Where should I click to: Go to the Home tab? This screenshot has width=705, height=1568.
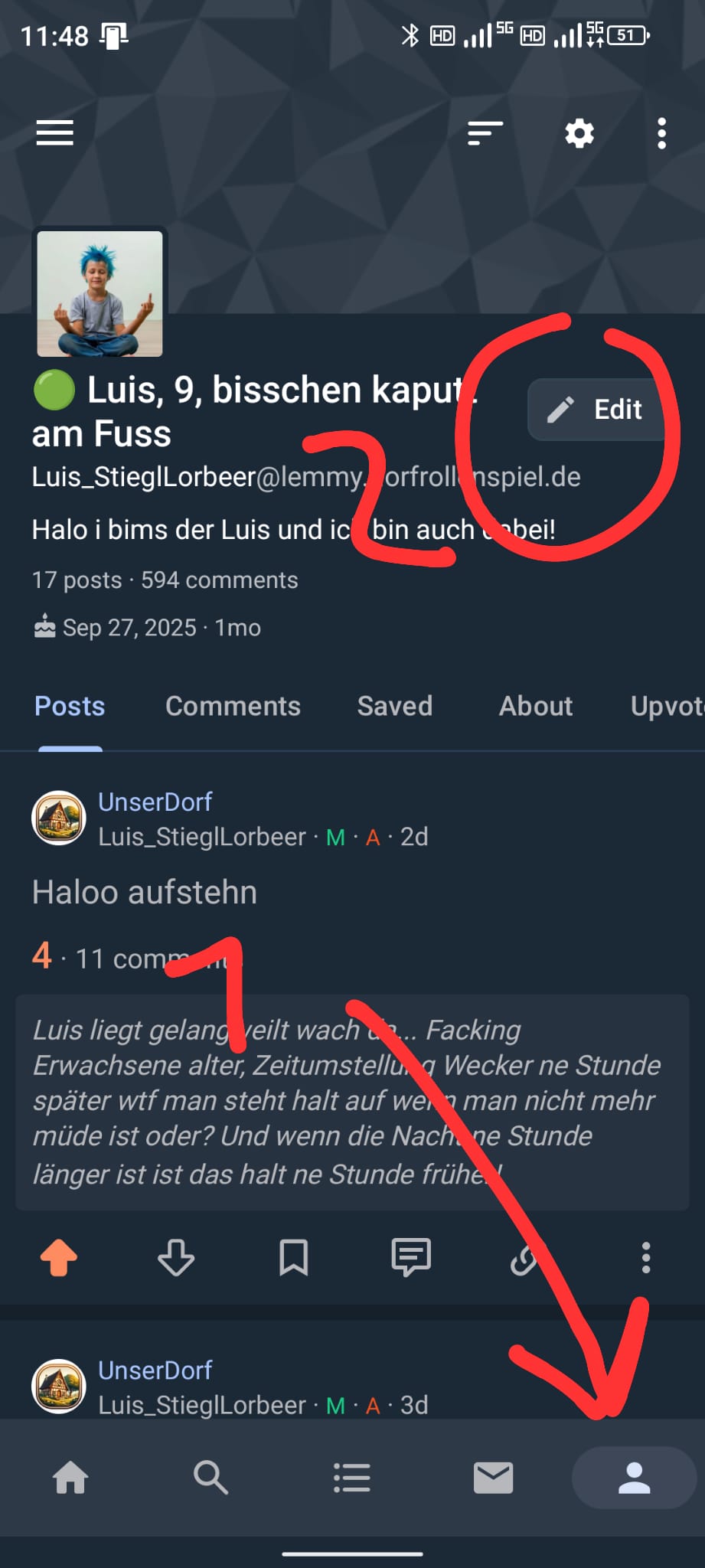pyautogui.click(x=70, y=1478)
